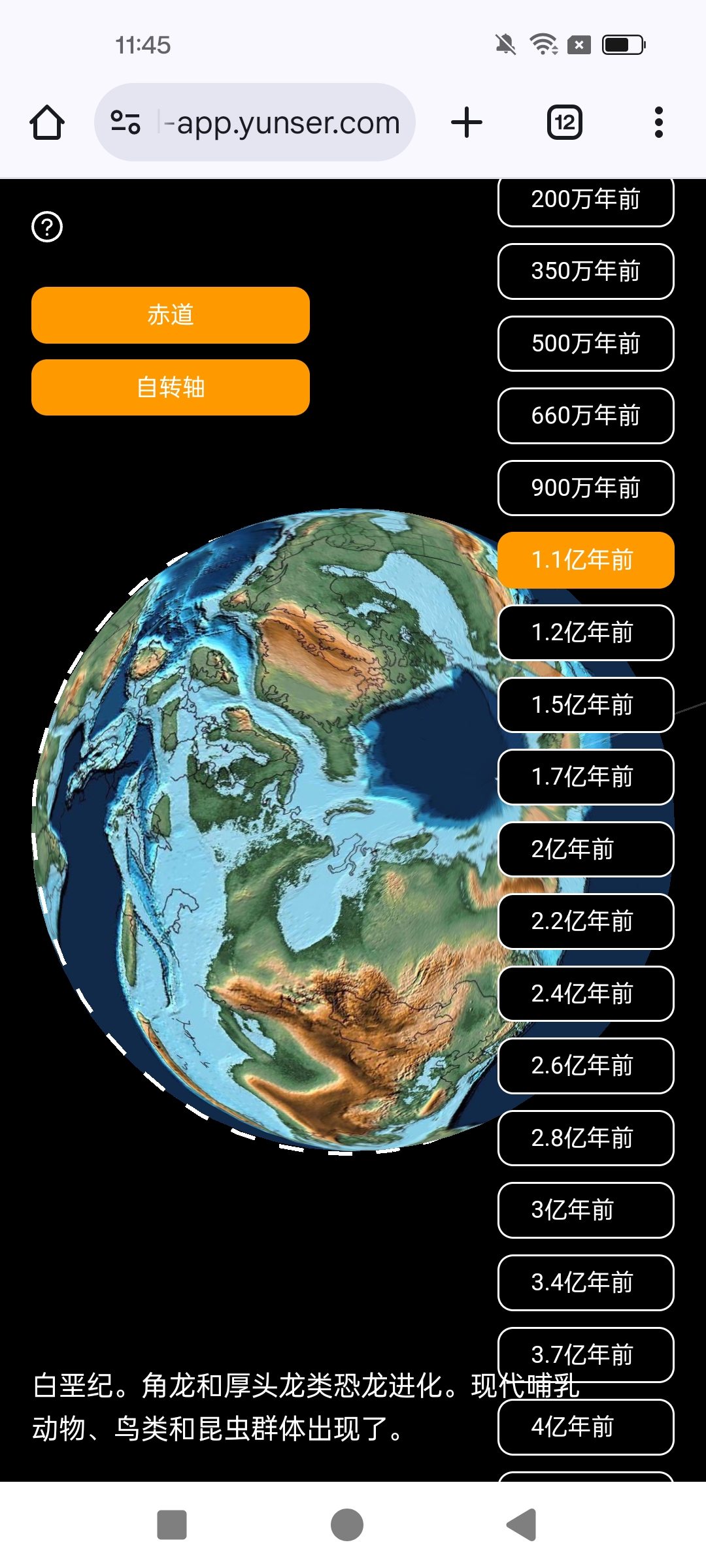Toggle the 自转轴 rotation axis display
This screenshot has width=706, height=1568.
170,387
